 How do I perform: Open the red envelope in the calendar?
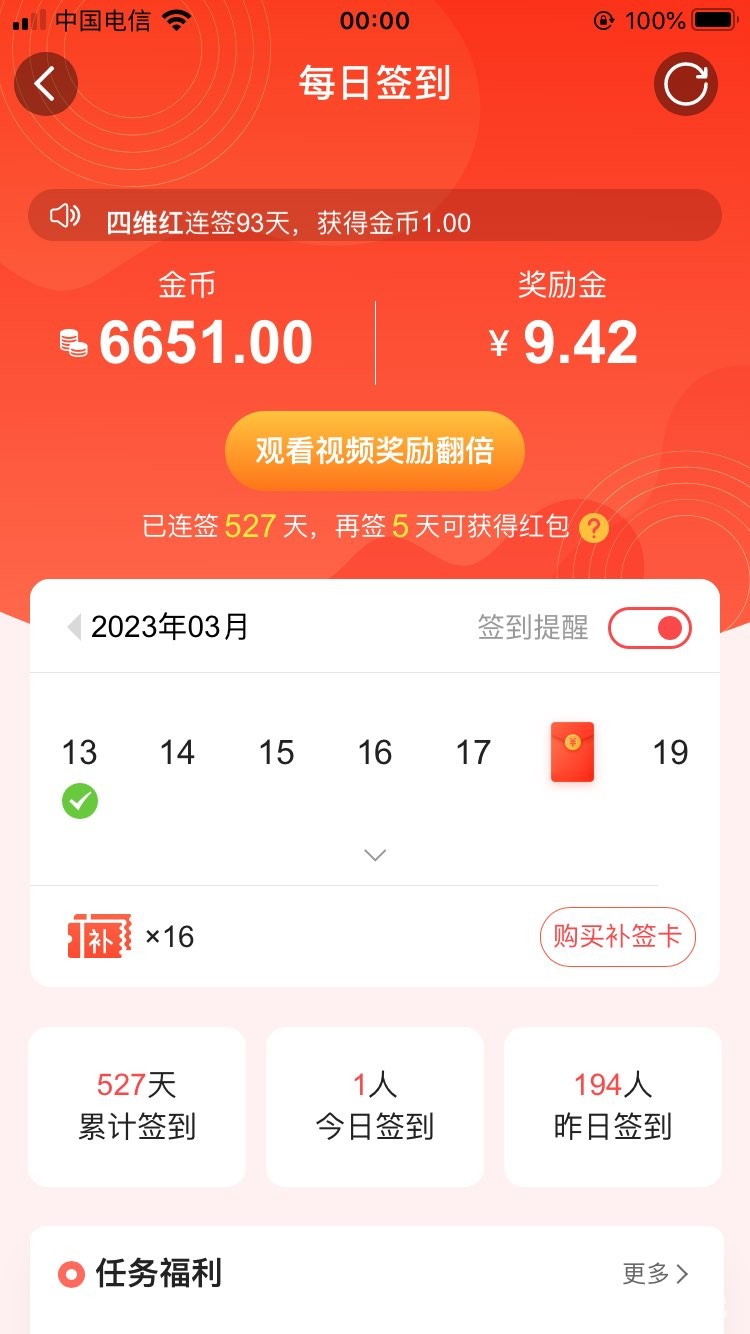click(572, 752)
